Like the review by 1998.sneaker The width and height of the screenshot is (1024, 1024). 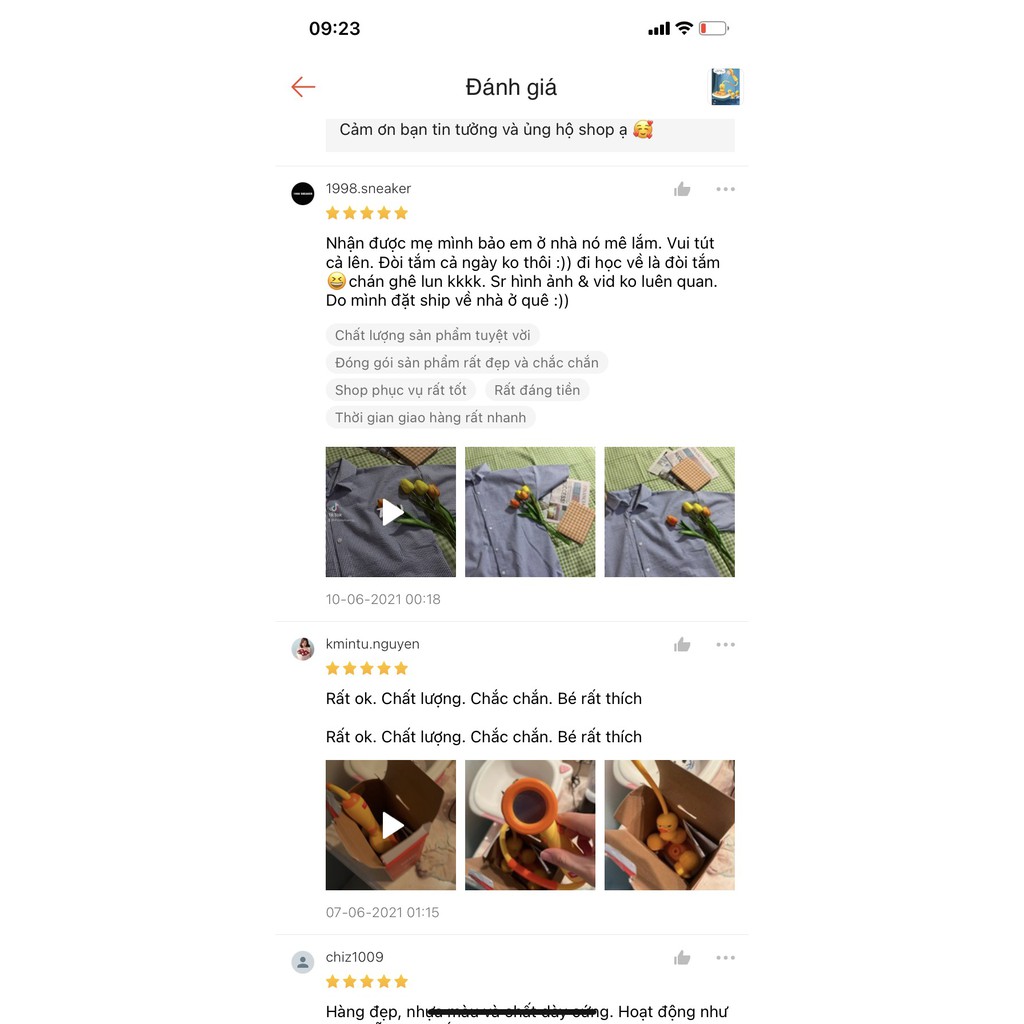(682, 189)
